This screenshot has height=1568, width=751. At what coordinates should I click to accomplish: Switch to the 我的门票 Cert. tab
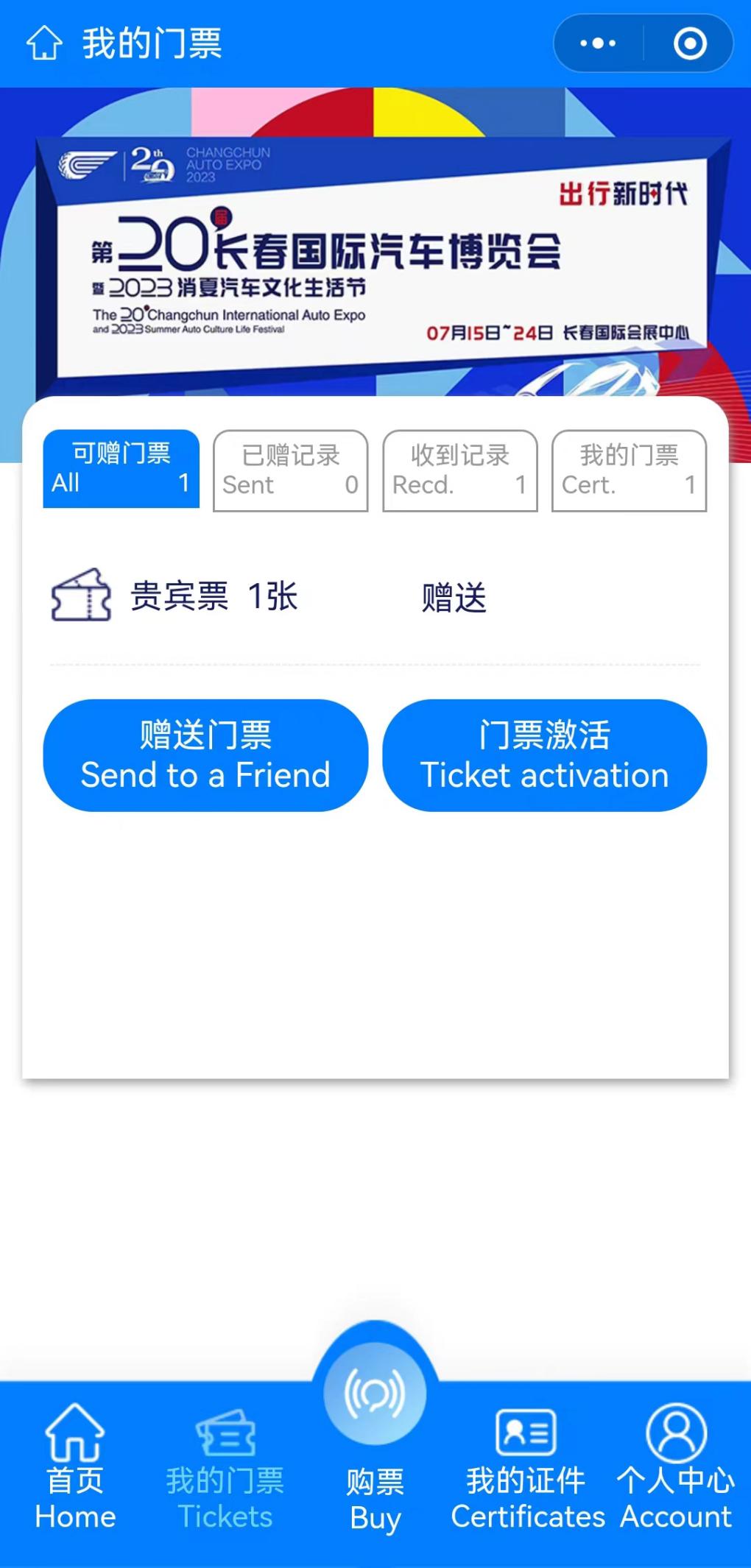(x=629, y=470)
